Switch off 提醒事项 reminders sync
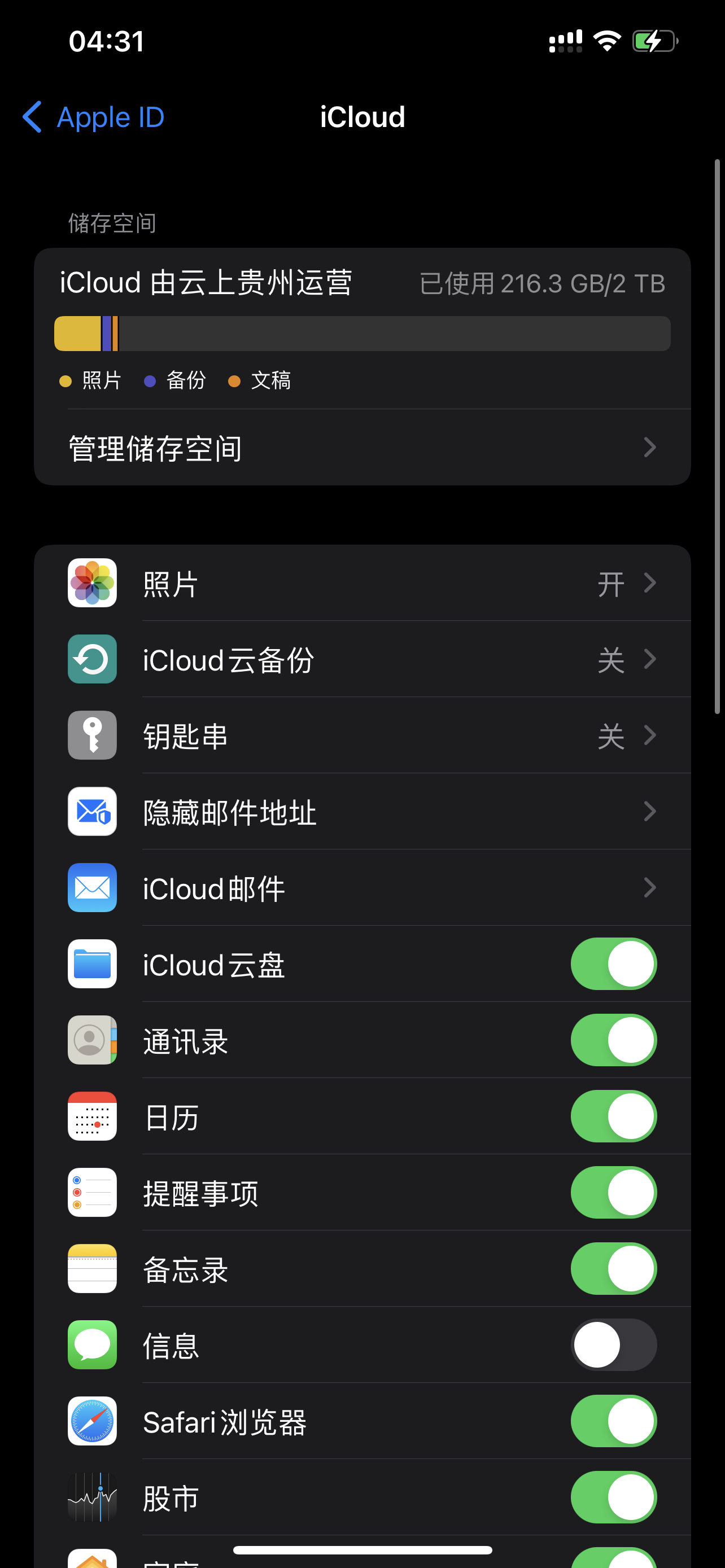 tap(613, 1193)
